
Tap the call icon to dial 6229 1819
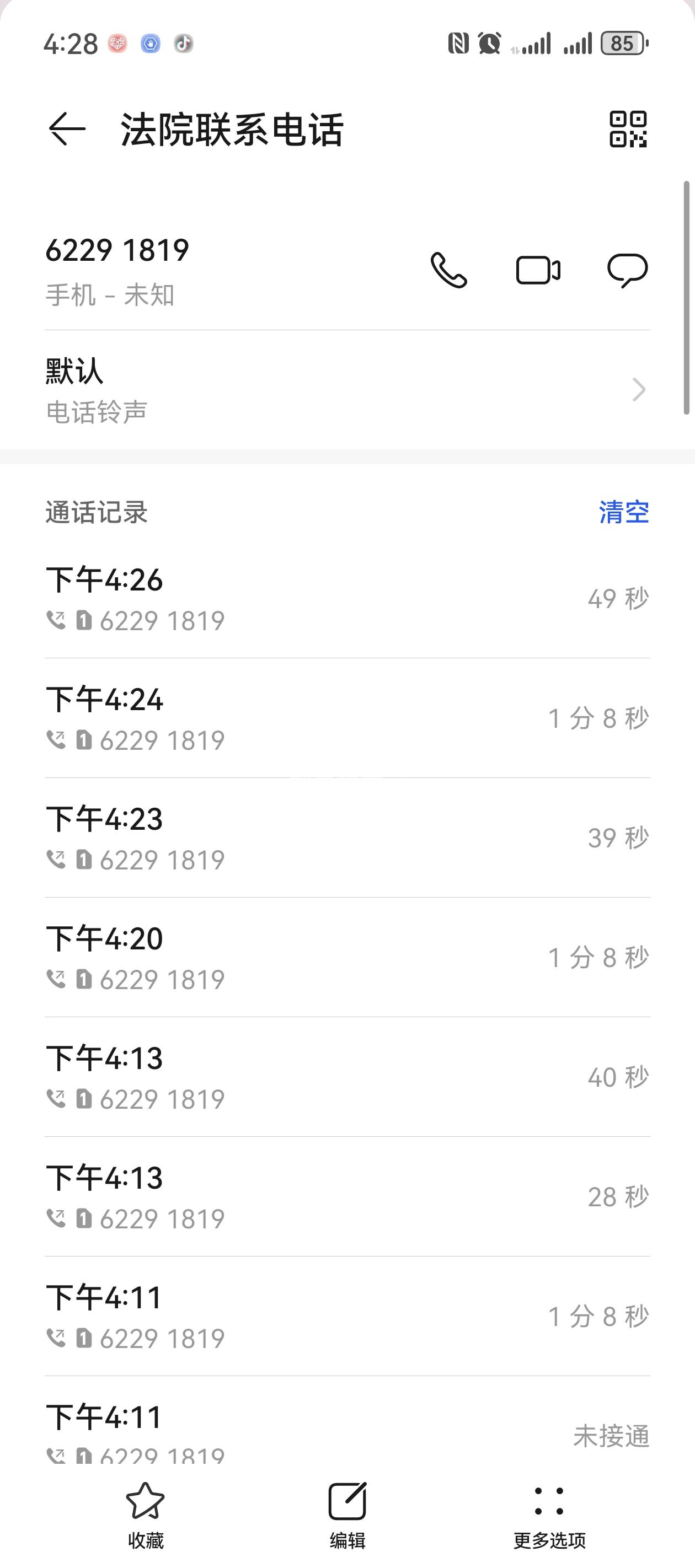tap(449, 270)
